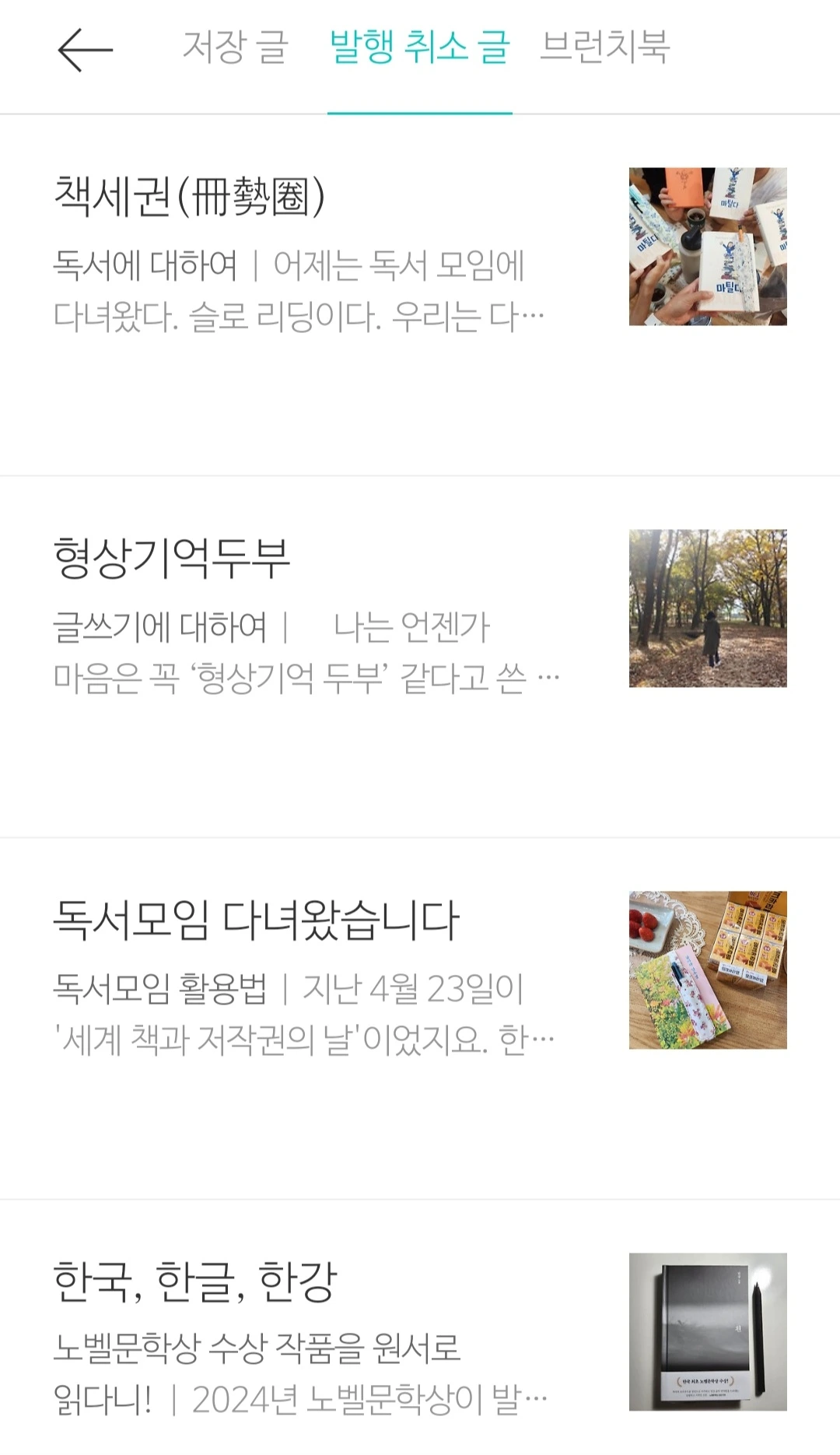Switch to the 브런치북 tab

coord(604,47)
